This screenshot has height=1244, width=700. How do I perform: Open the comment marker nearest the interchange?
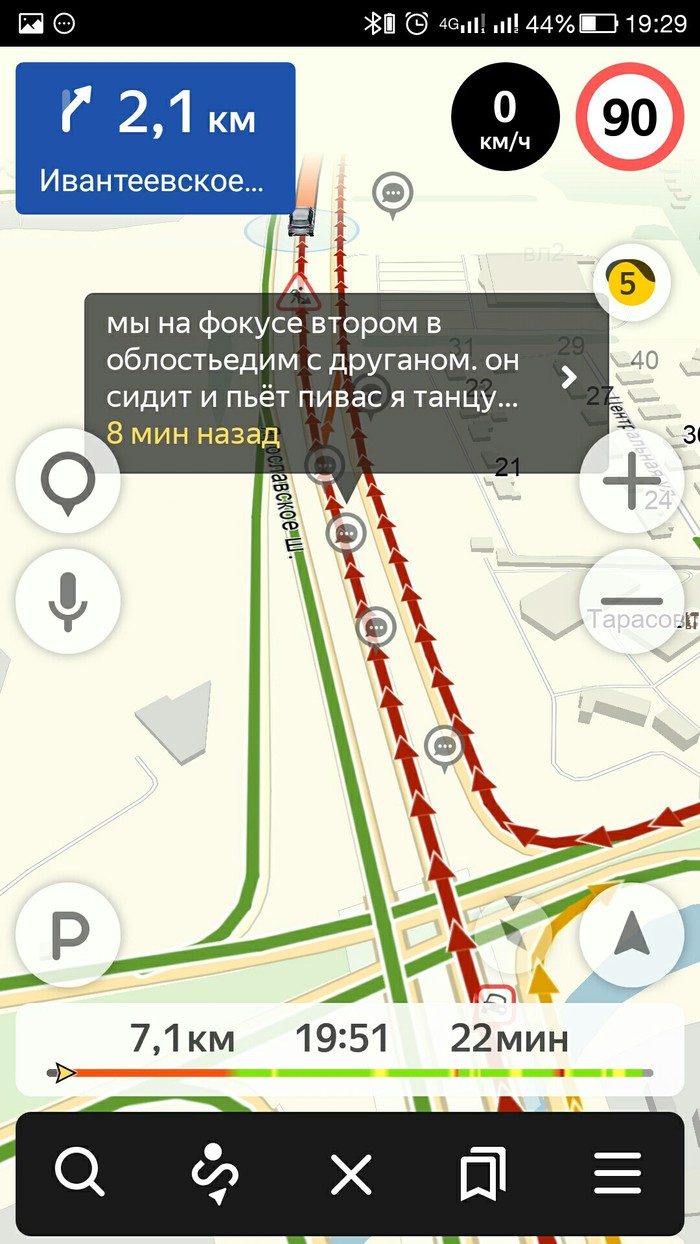[443, 746]
